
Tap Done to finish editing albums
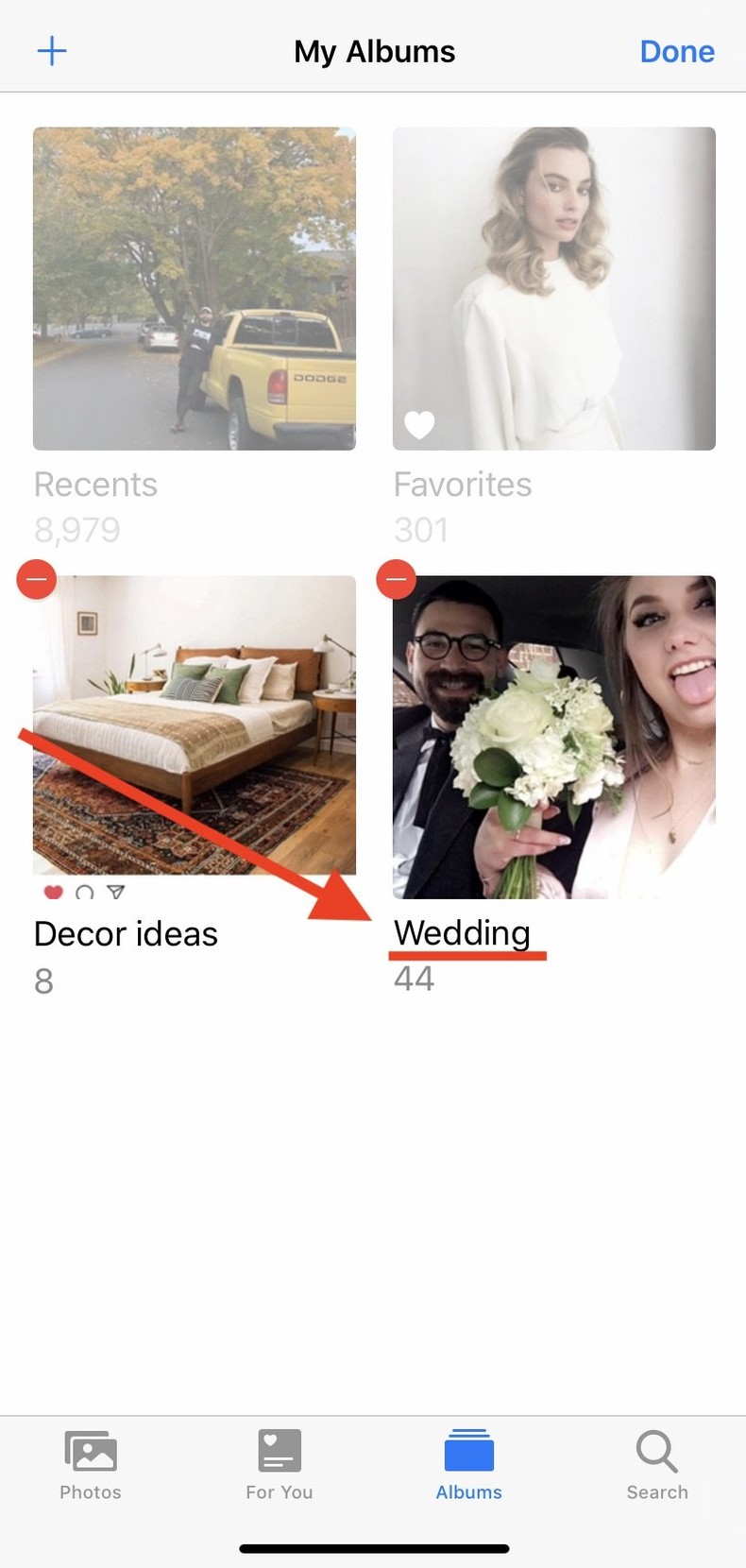(677, 51)
